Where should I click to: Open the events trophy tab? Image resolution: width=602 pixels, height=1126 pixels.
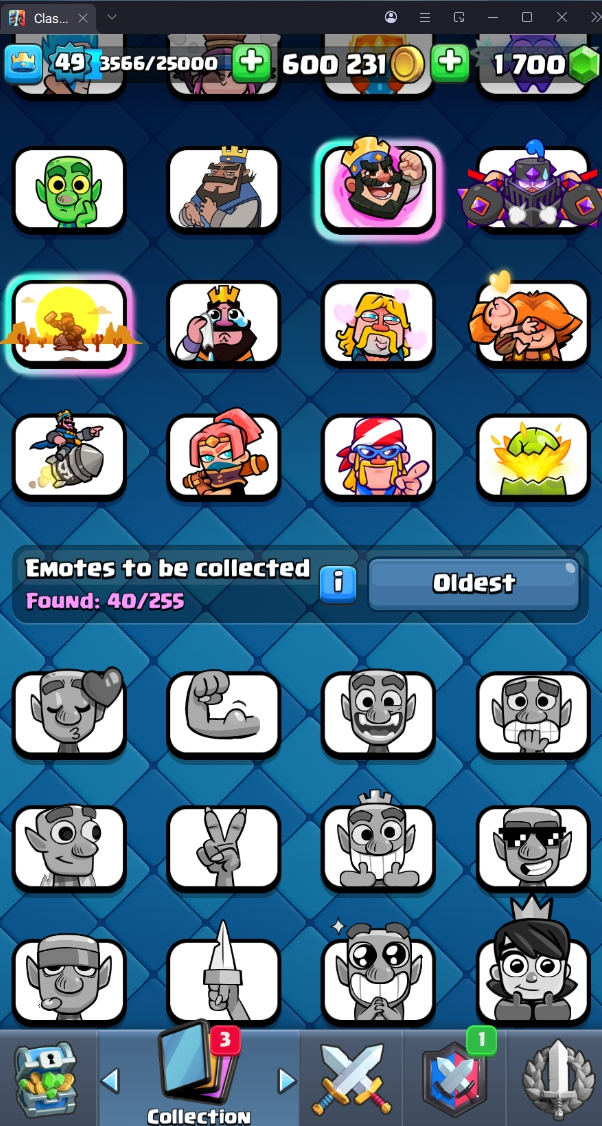557,1079
